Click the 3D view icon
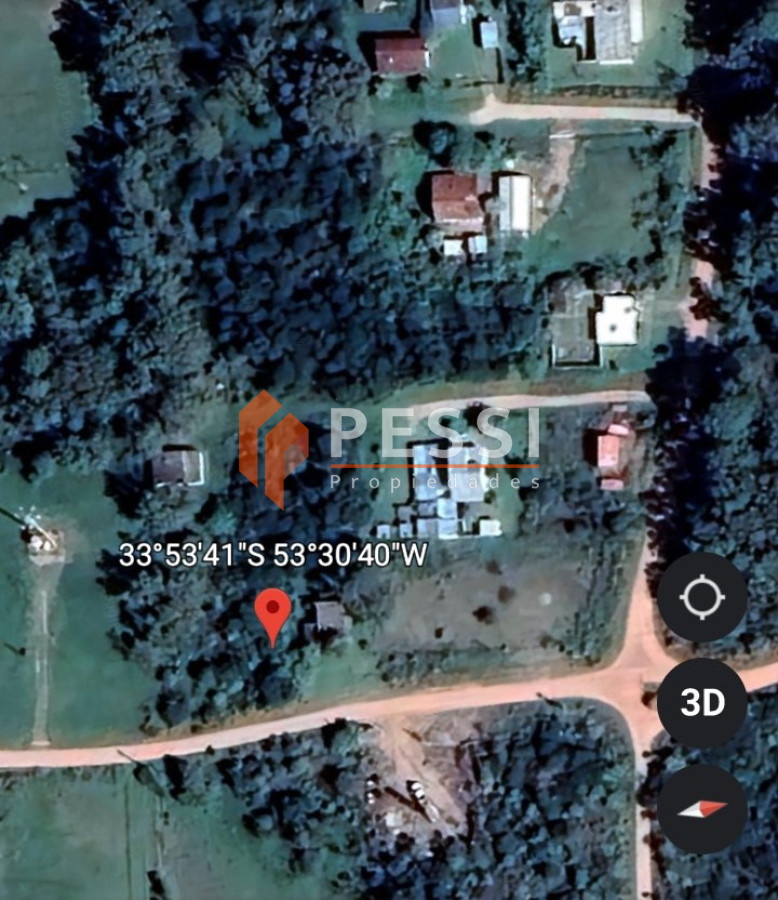This screenshot has height=900, width=778. 701,703
